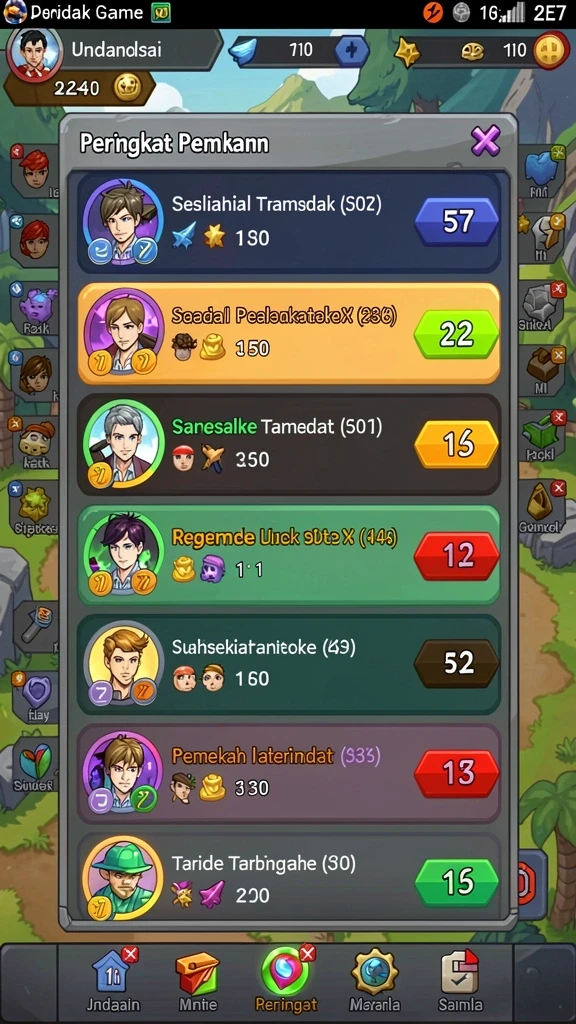Open the Mntie tab

coord(198,982)
